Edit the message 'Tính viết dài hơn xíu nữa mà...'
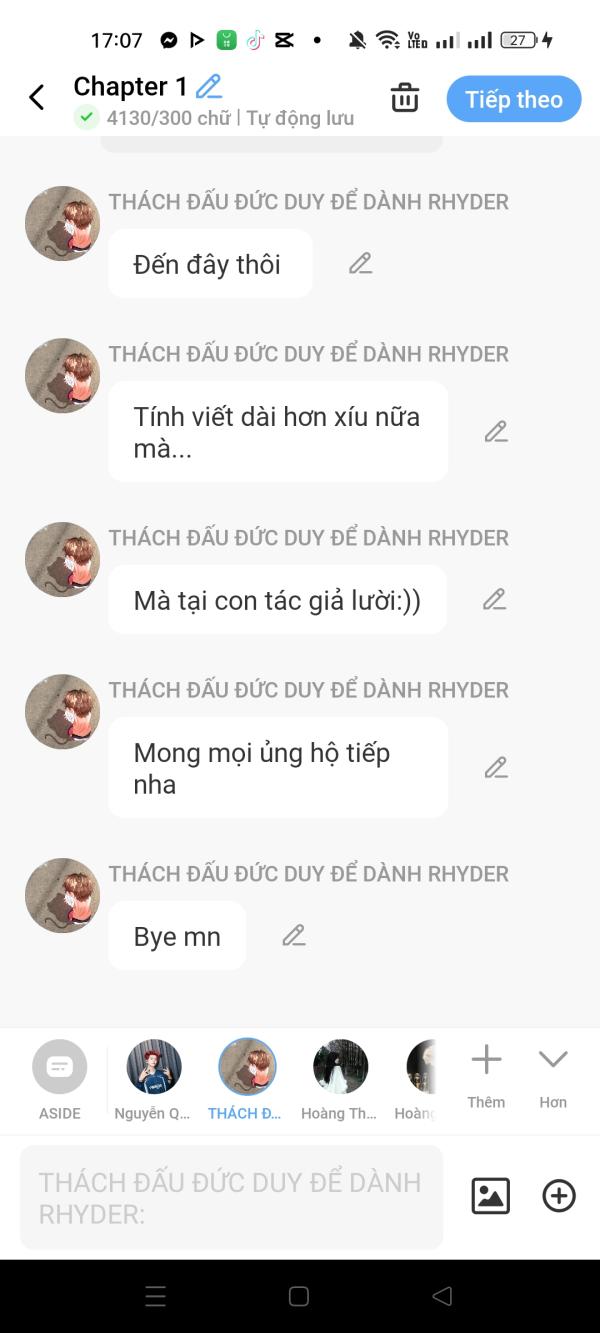Viewport: 600px width, 1333px height. click(x=496, y=432)
